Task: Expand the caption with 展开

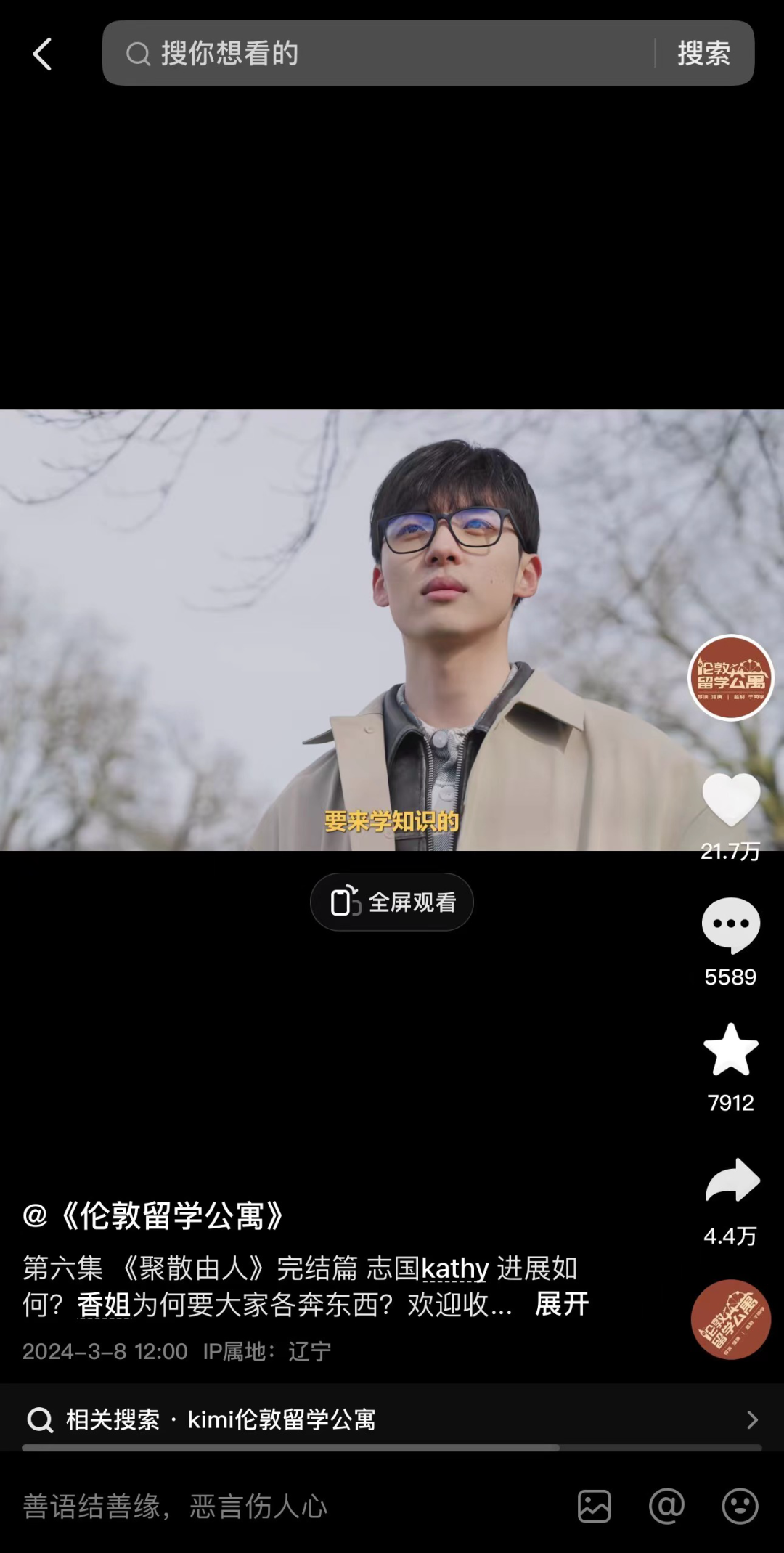Action: tap(561, 1305)
